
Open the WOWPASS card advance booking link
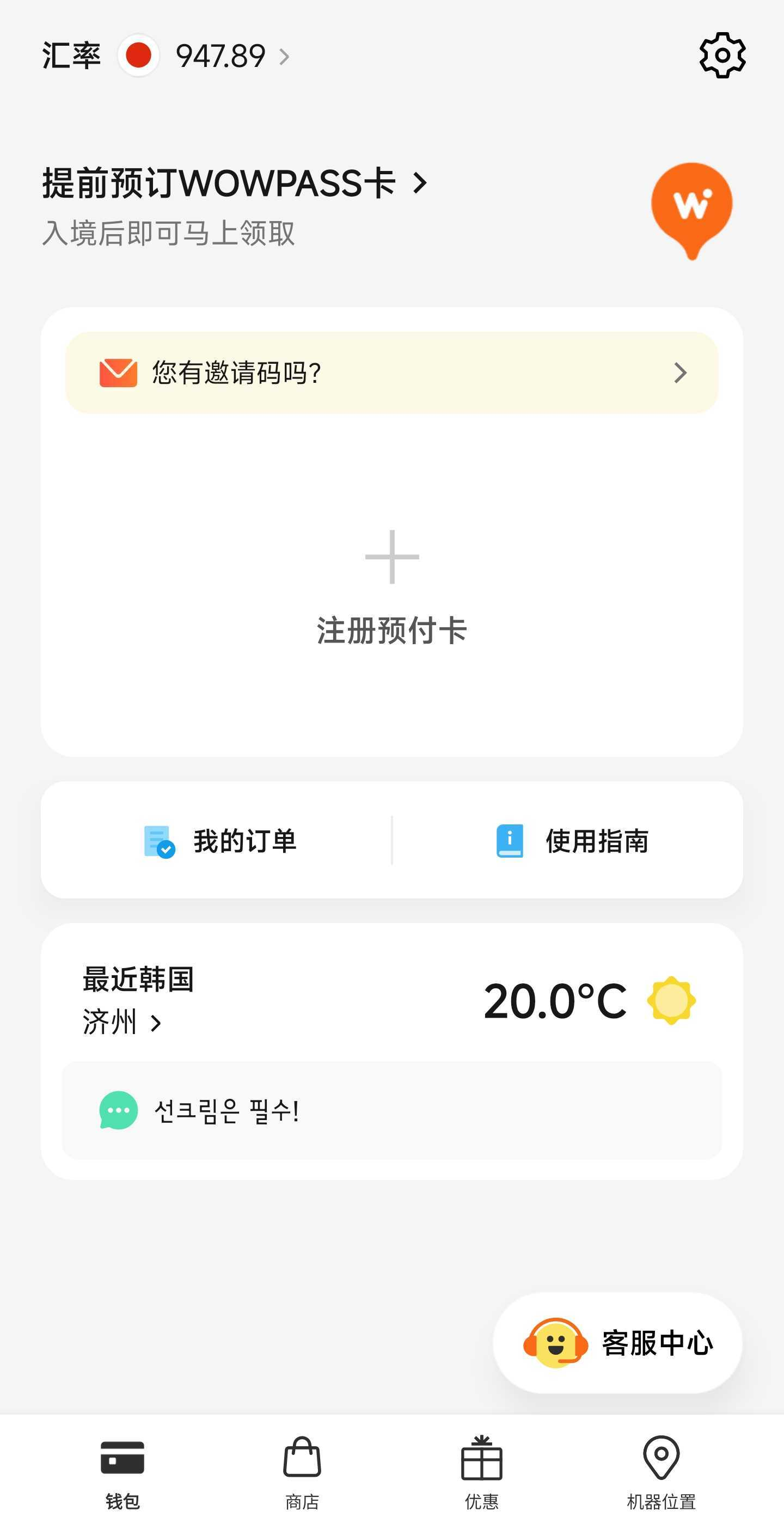point(235,183)
